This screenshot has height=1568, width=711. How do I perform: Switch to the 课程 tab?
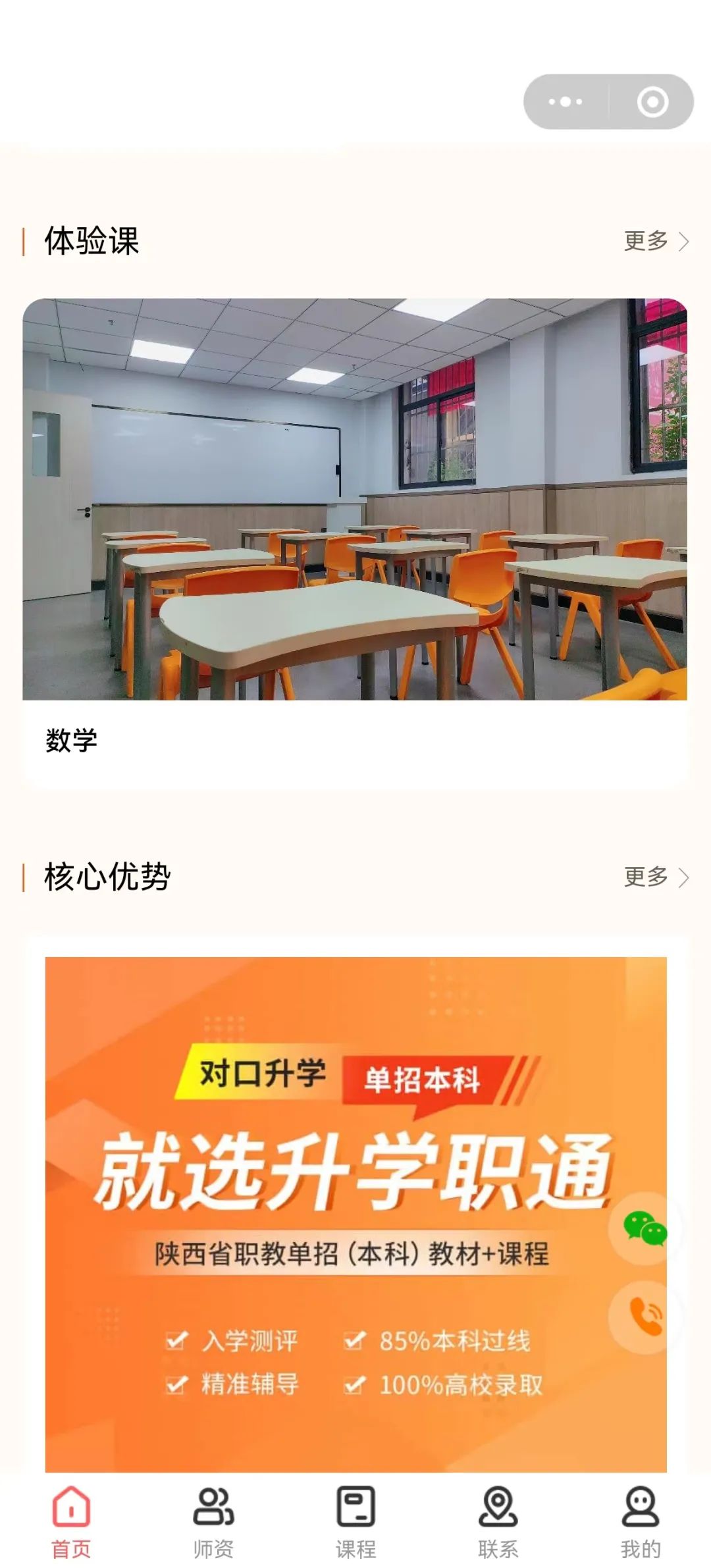coord(355,1522)
